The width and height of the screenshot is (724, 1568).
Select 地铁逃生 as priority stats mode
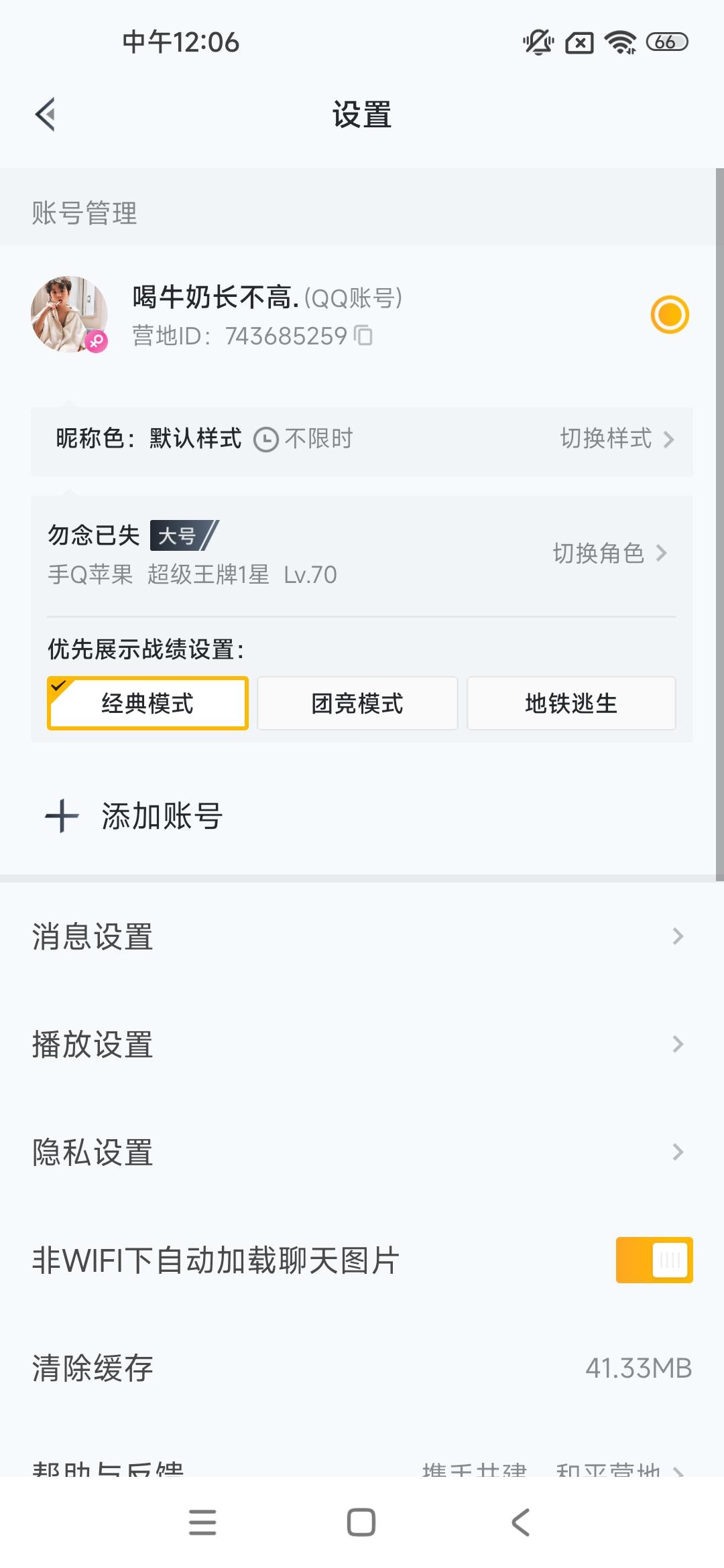(x=571, y=703)
